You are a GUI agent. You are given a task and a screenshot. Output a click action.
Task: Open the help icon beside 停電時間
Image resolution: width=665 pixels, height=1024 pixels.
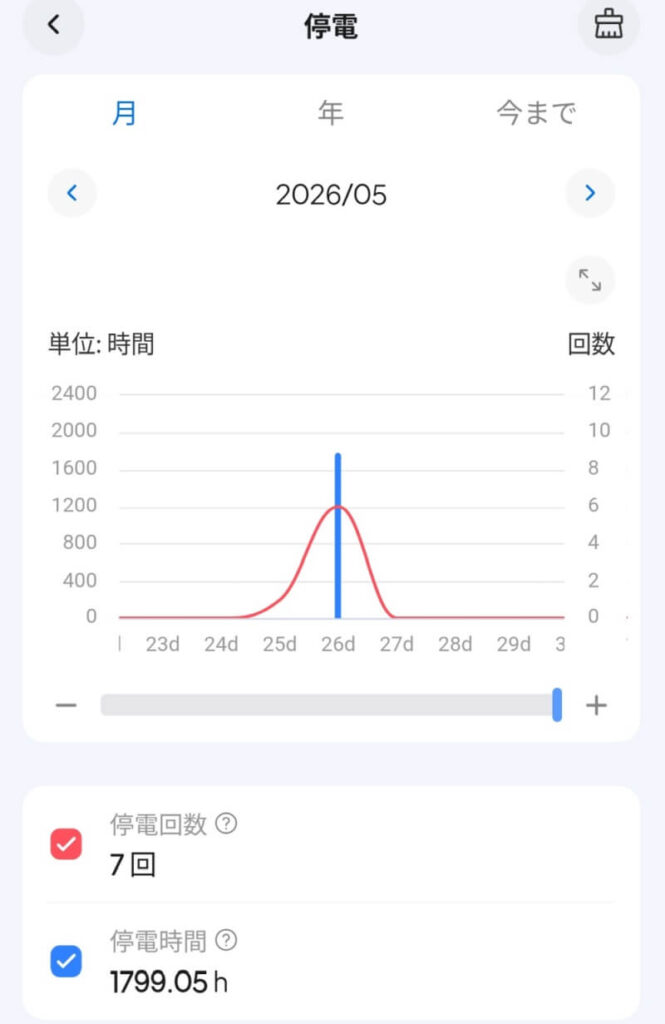click(x=226, y=940)
